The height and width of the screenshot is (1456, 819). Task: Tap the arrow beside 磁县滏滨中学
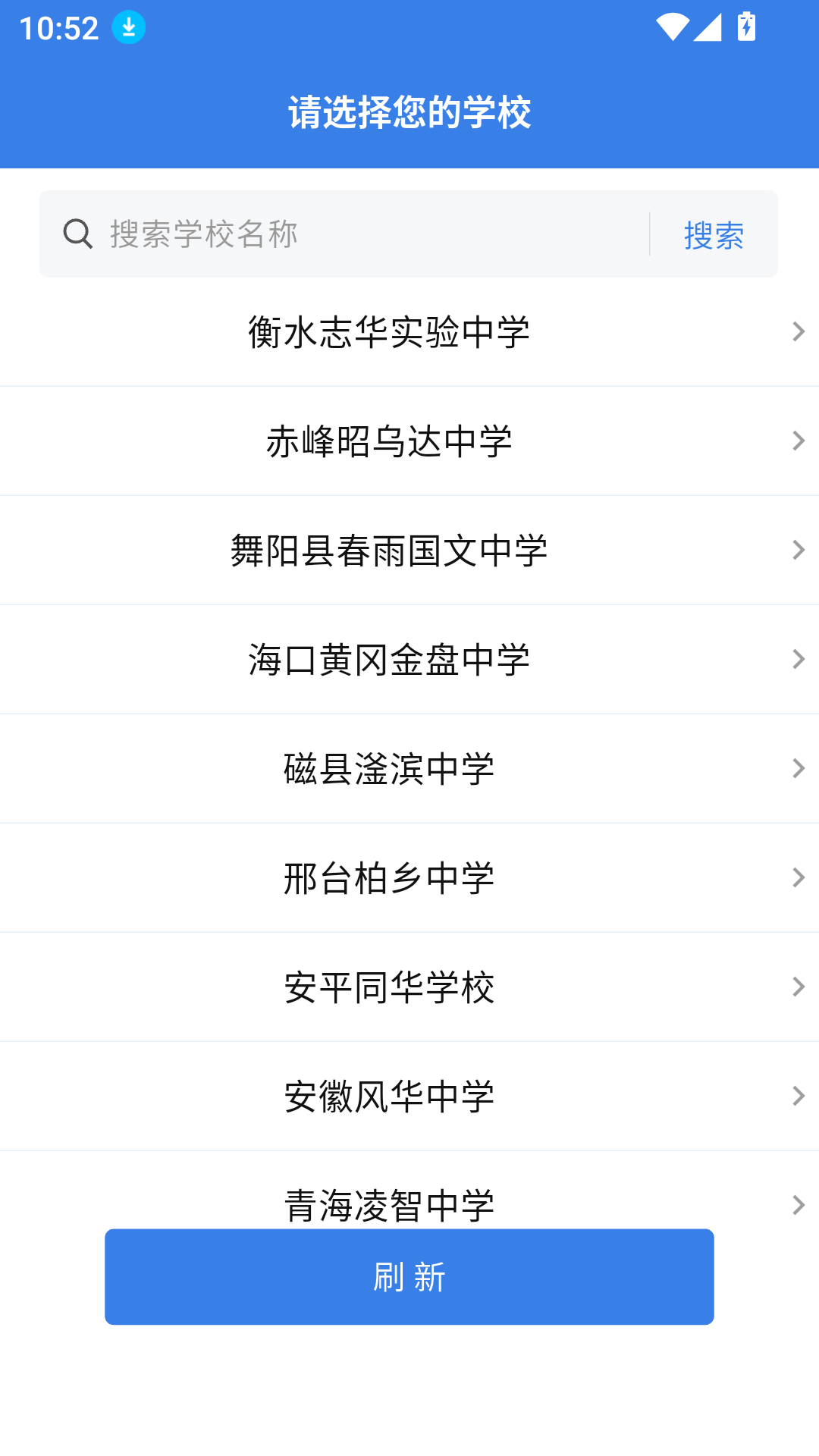[x=799, y=768]
